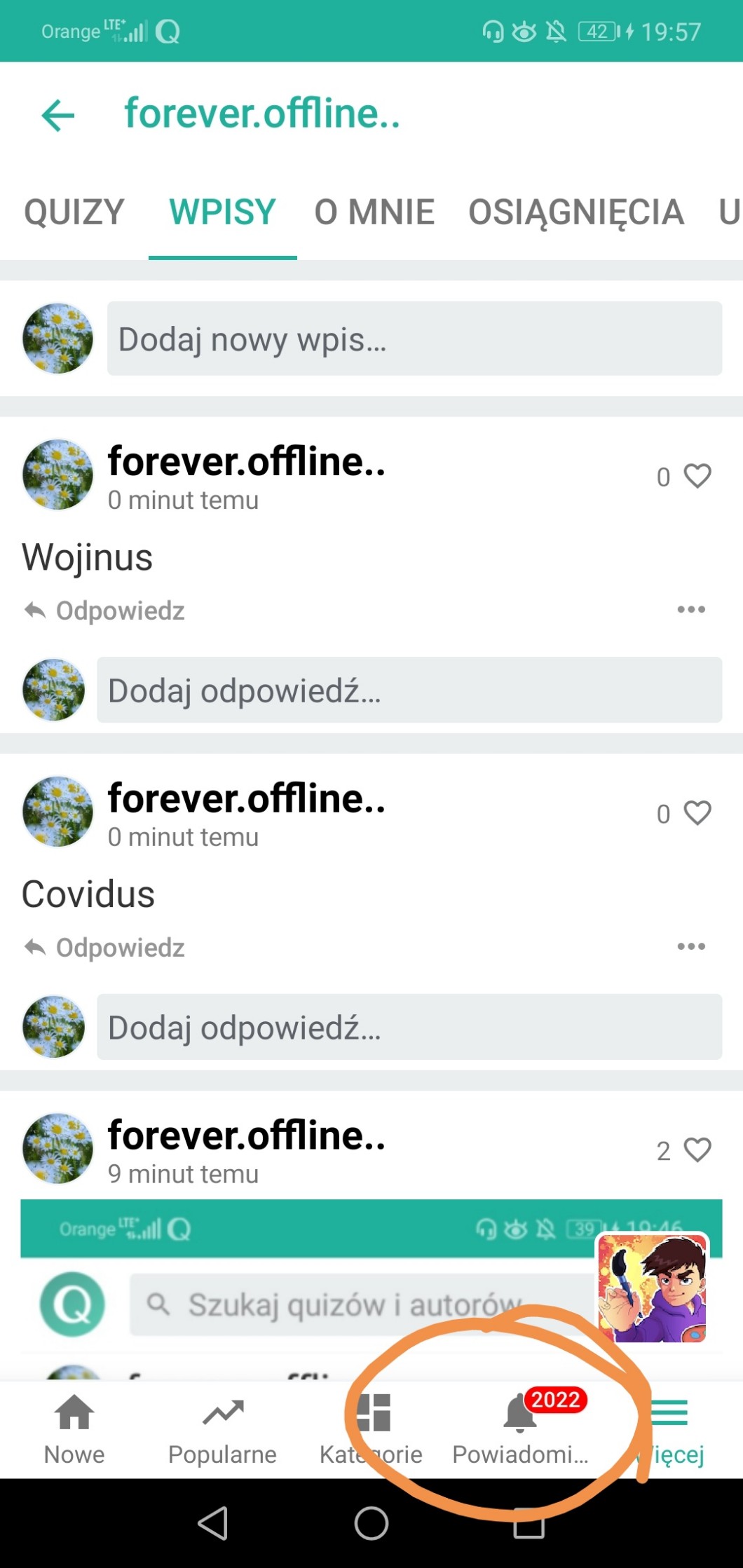Tap the system home button
Viewport: 743px width, 1568px height.
click(x=371, y=1523)
